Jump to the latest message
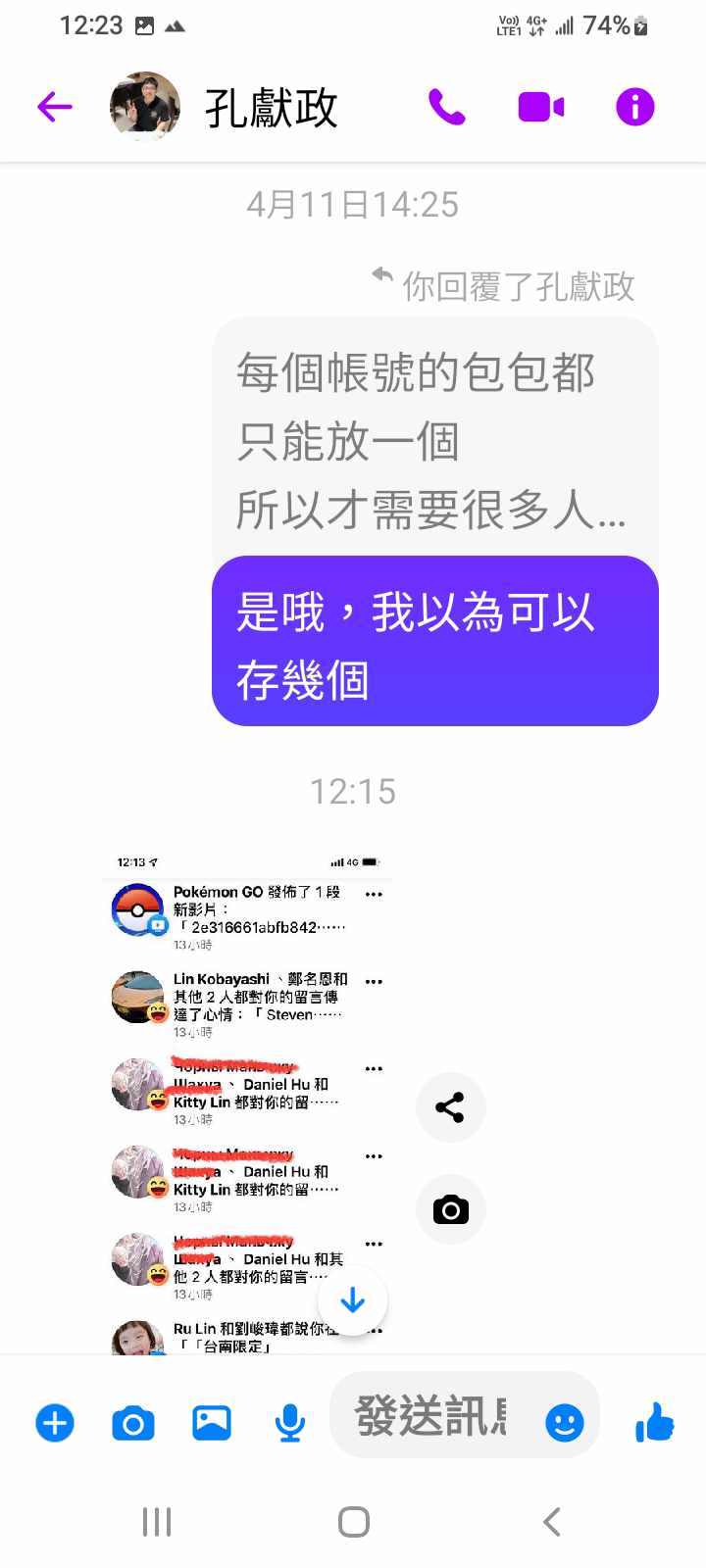 click(x=352, y=1300)
